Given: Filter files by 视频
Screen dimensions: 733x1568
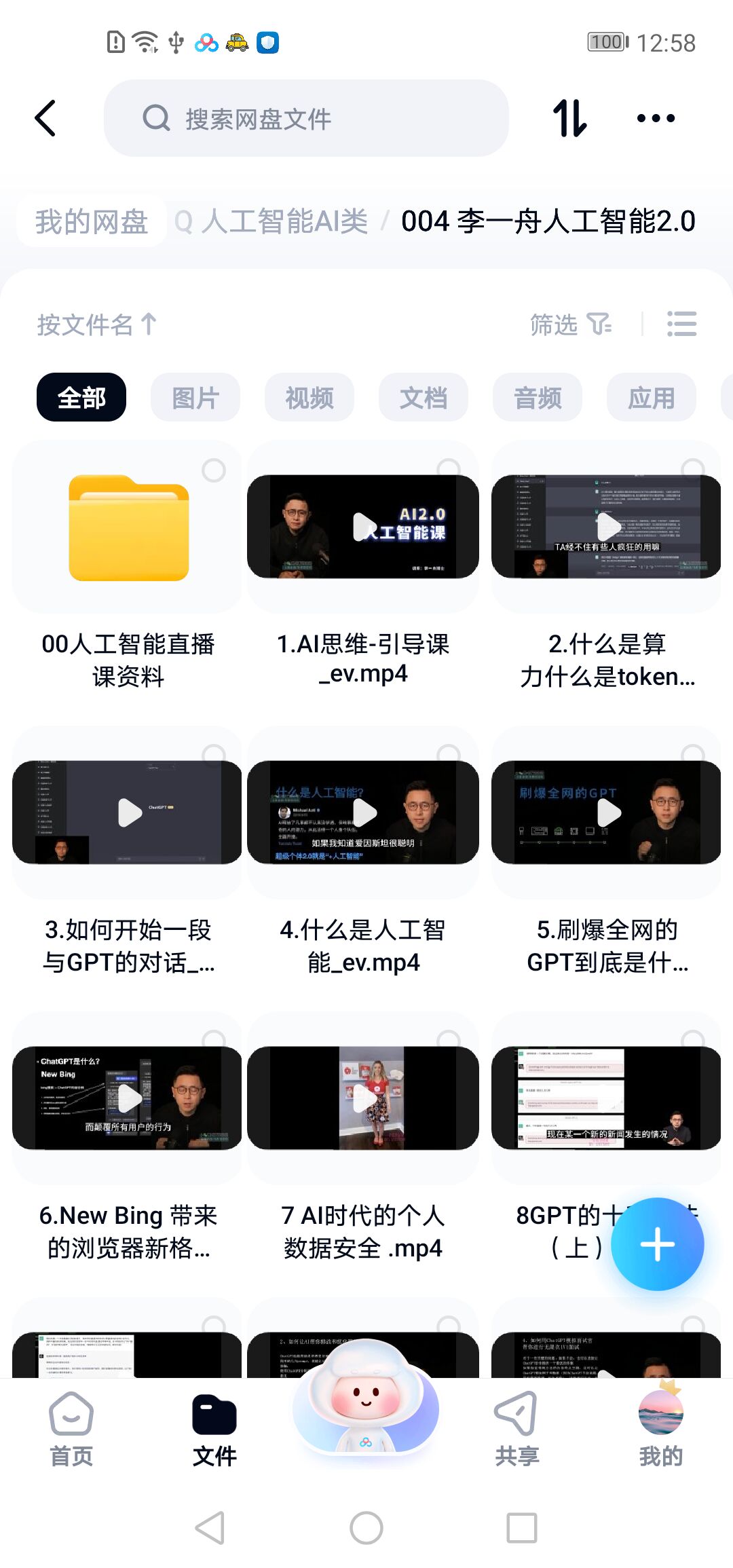Looking at the screenshot, I should pyautogui.click(x=309, y=397).
